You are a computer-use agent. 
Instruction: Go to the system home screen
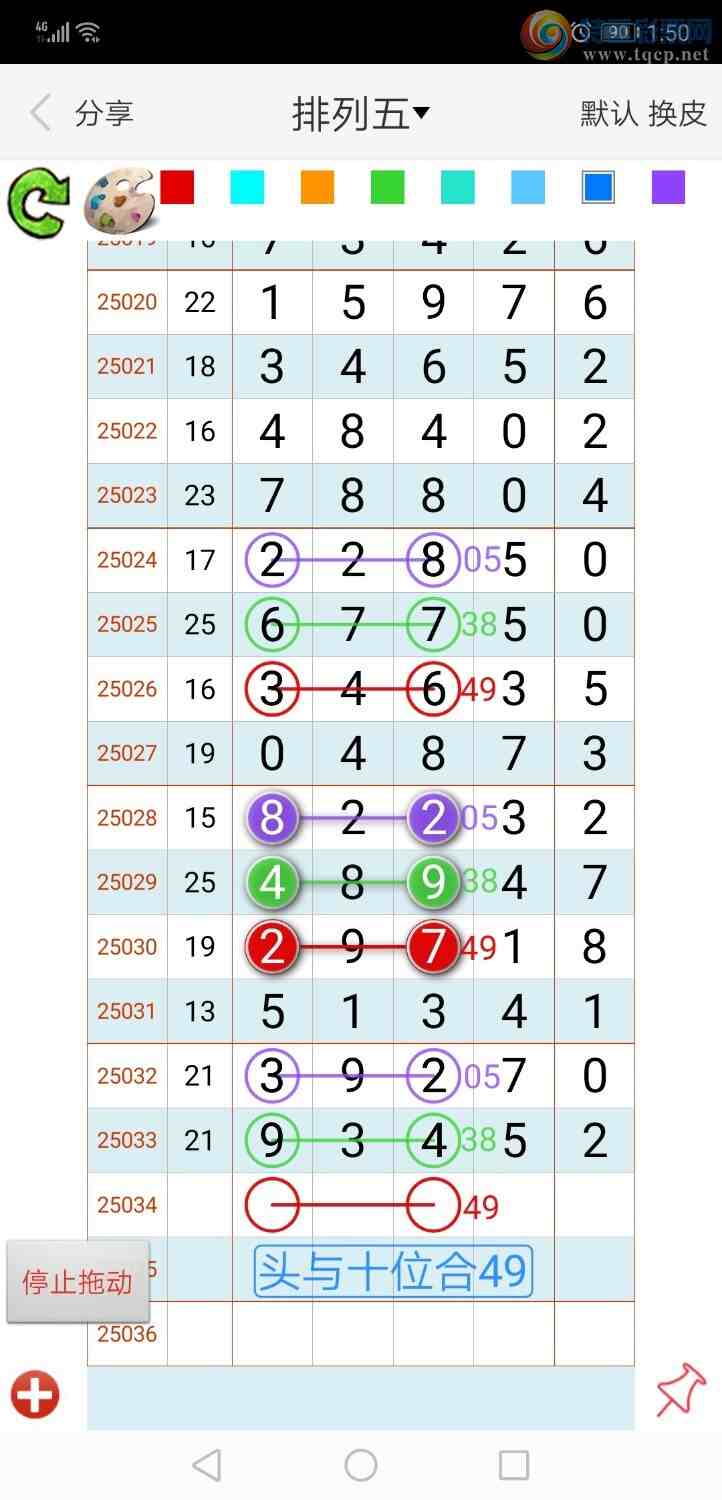[360, 1465]
